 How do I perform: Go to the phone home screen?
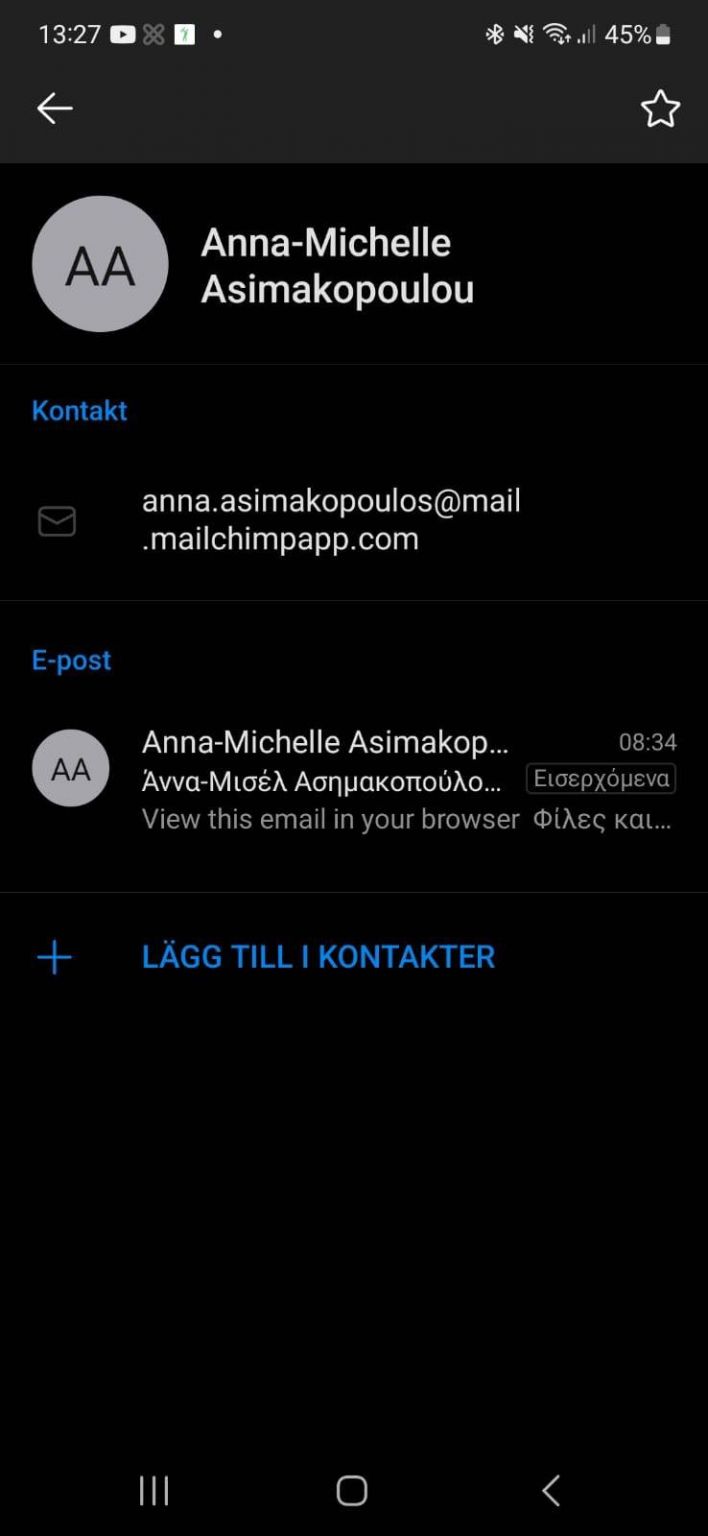[352, 1491]
